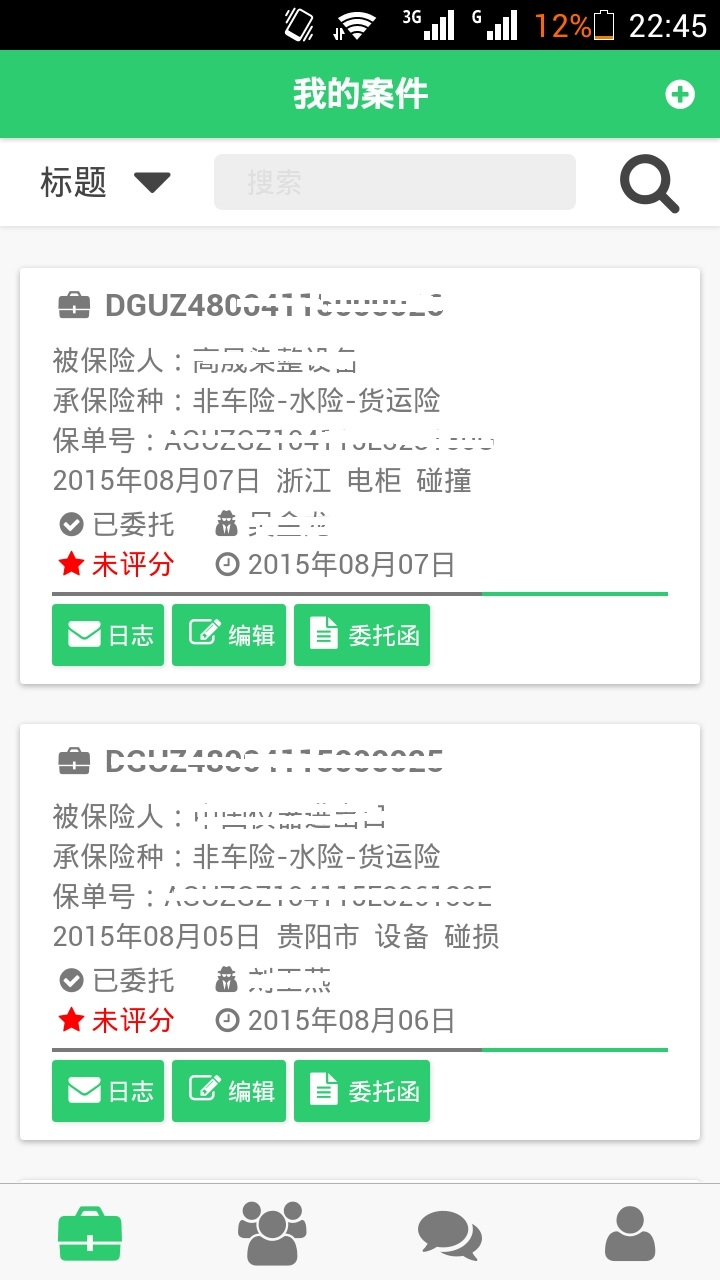Expand the 标题 dropdown filter
The height and width of the screenshot is (1280, 720).
tap(106, 182)
